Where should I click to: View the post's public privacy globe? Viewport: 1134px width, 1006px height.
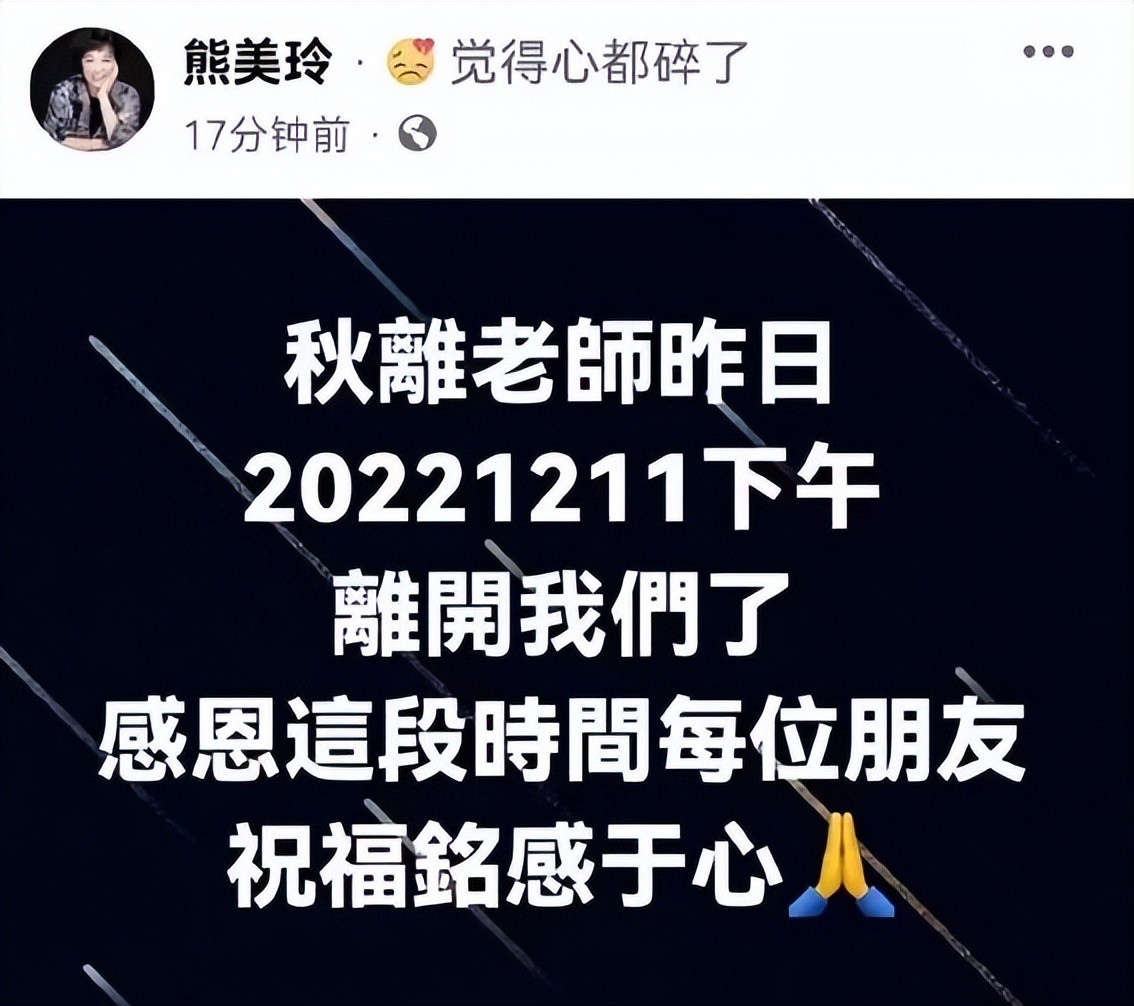[417, 134]
